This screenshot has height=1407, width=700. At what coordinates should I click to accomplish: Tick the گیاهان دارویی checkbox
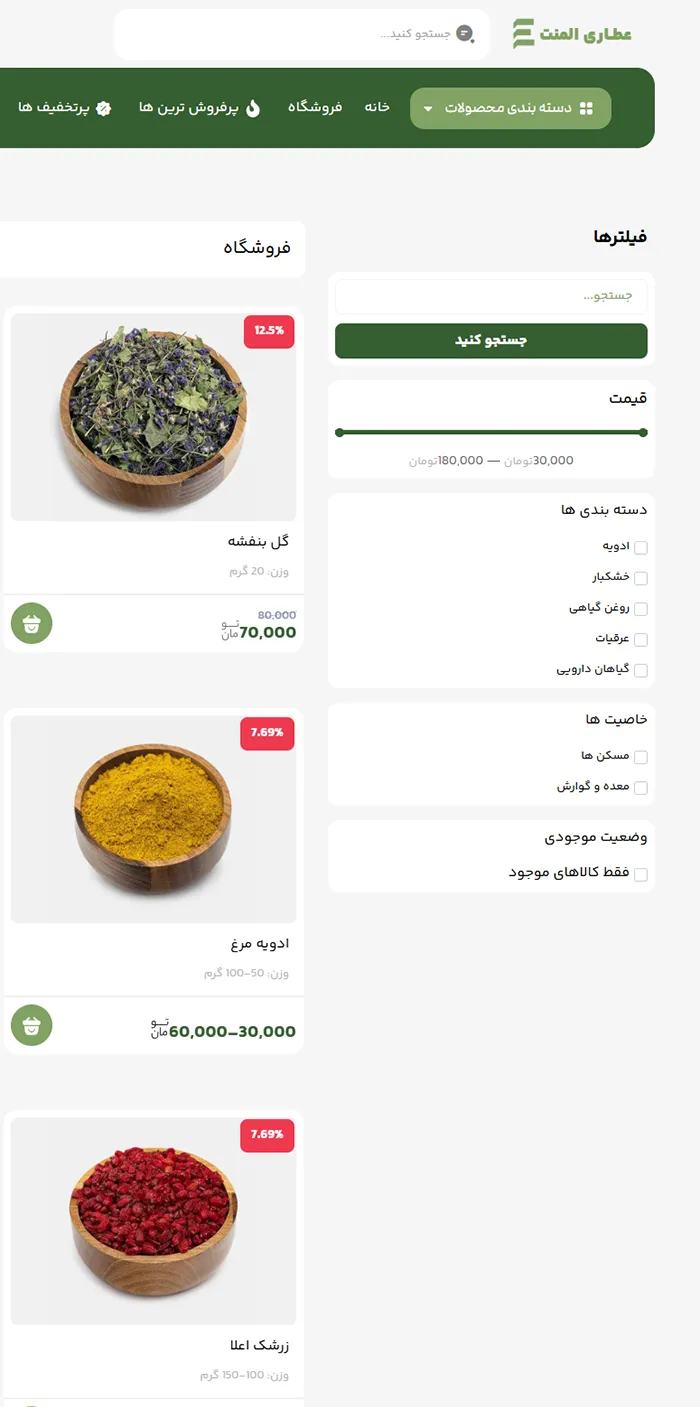pyautogui.click(x=641, y=671)
